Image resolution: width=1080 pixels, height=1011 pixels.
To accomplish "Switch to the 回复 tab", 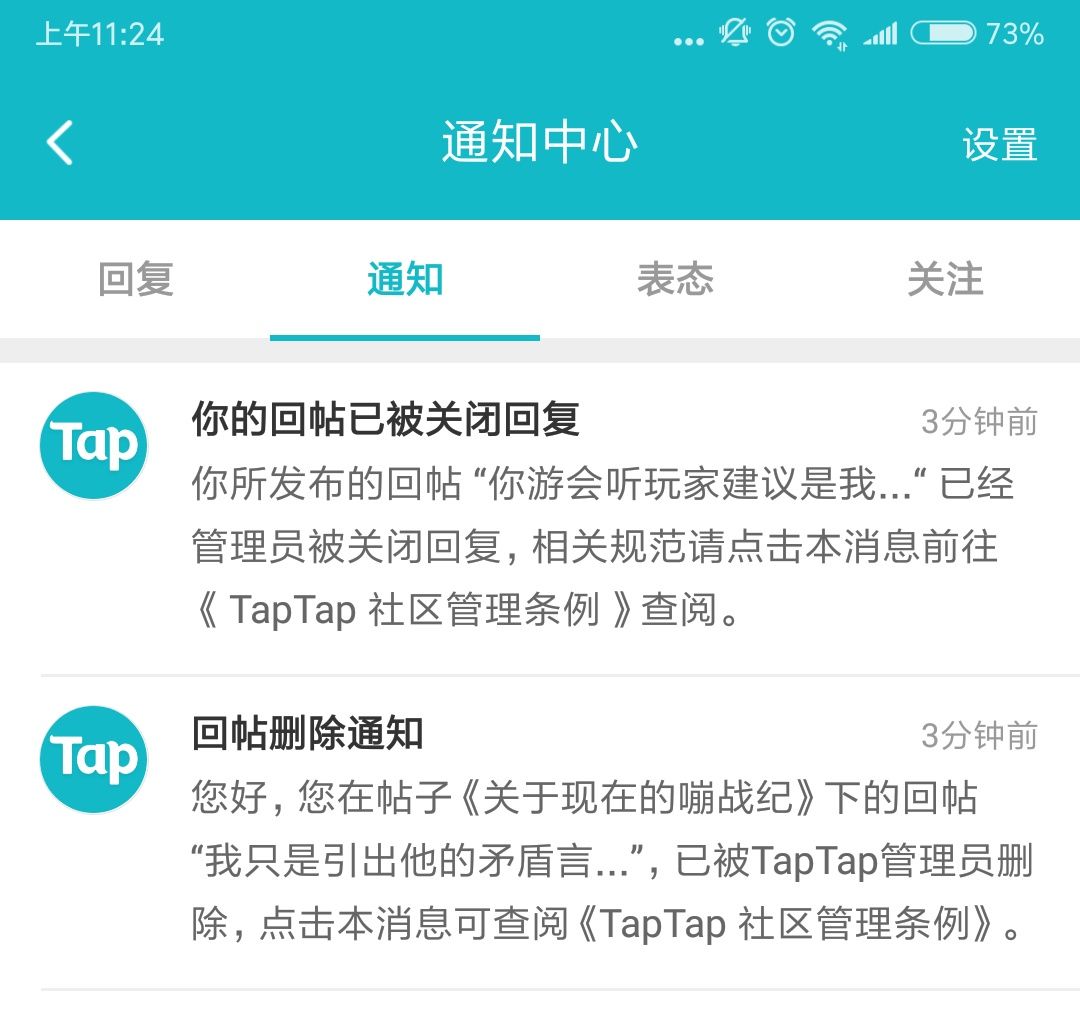I will 135,279.
